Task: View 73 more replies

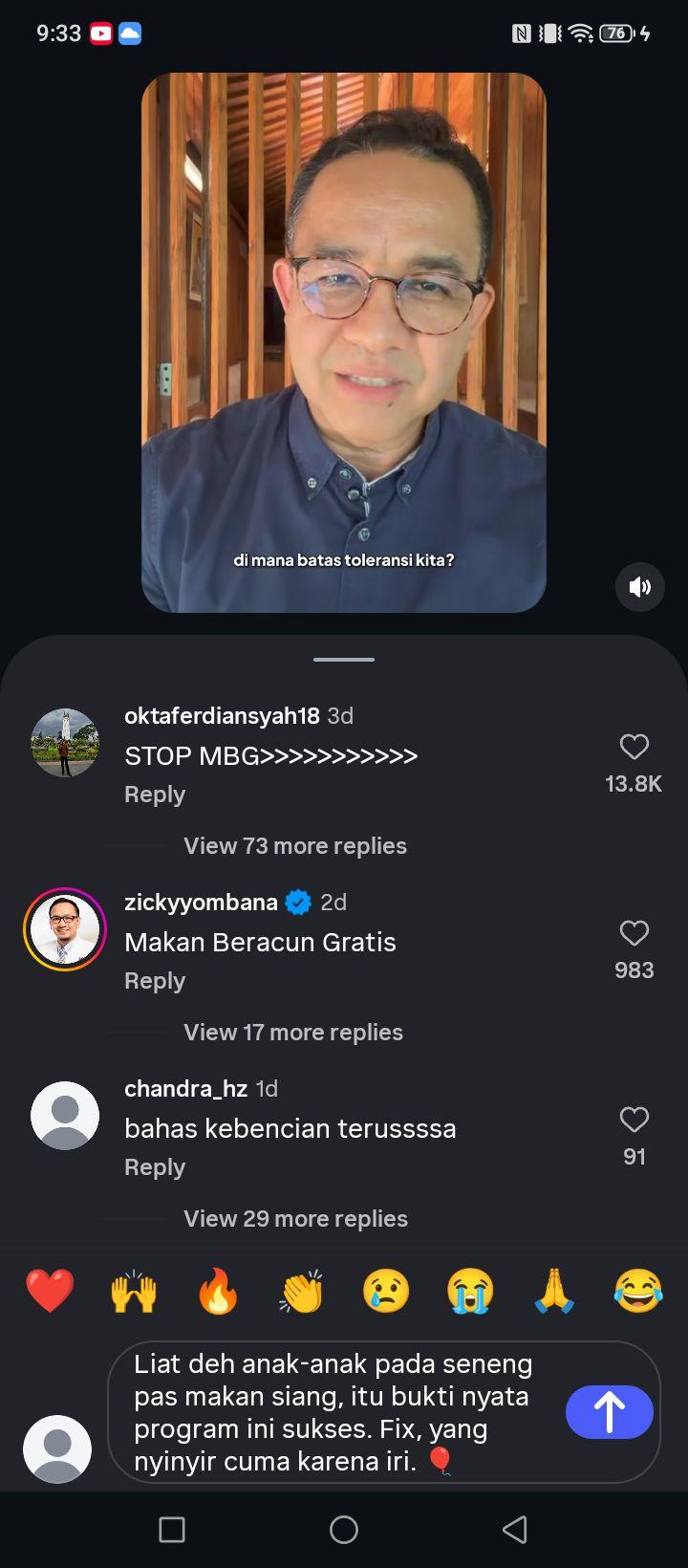Action: tap(295, 846)
